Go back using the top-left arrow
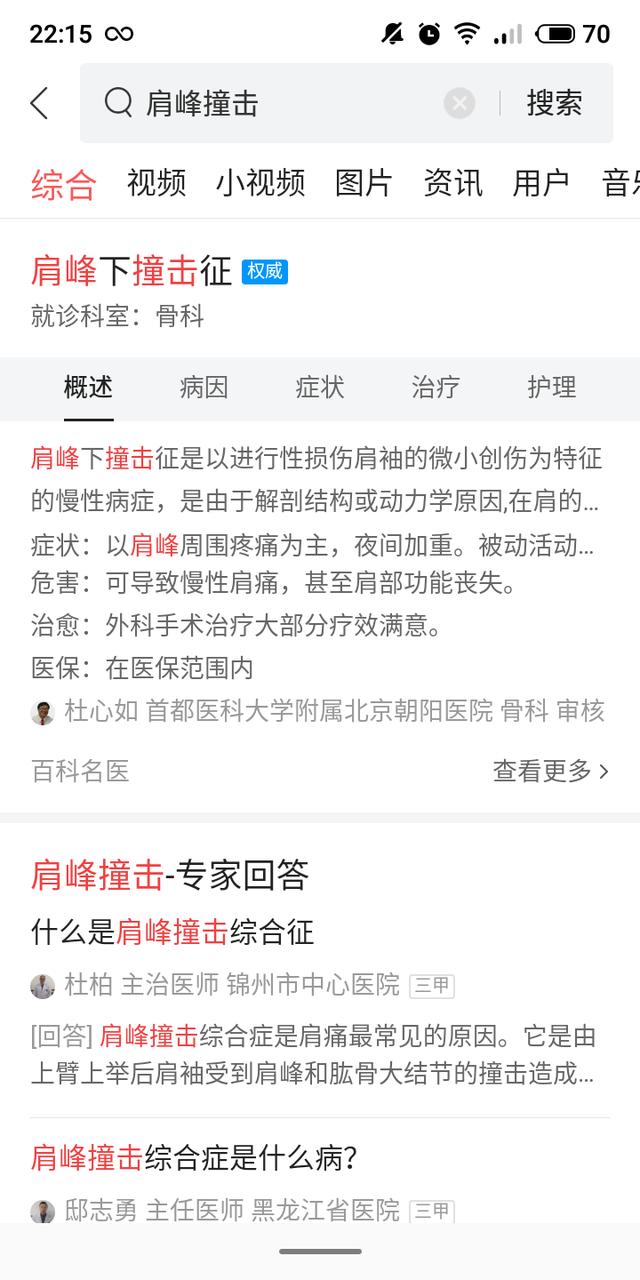This screenshot has width=640, height=1280. [x=40, y=103]
